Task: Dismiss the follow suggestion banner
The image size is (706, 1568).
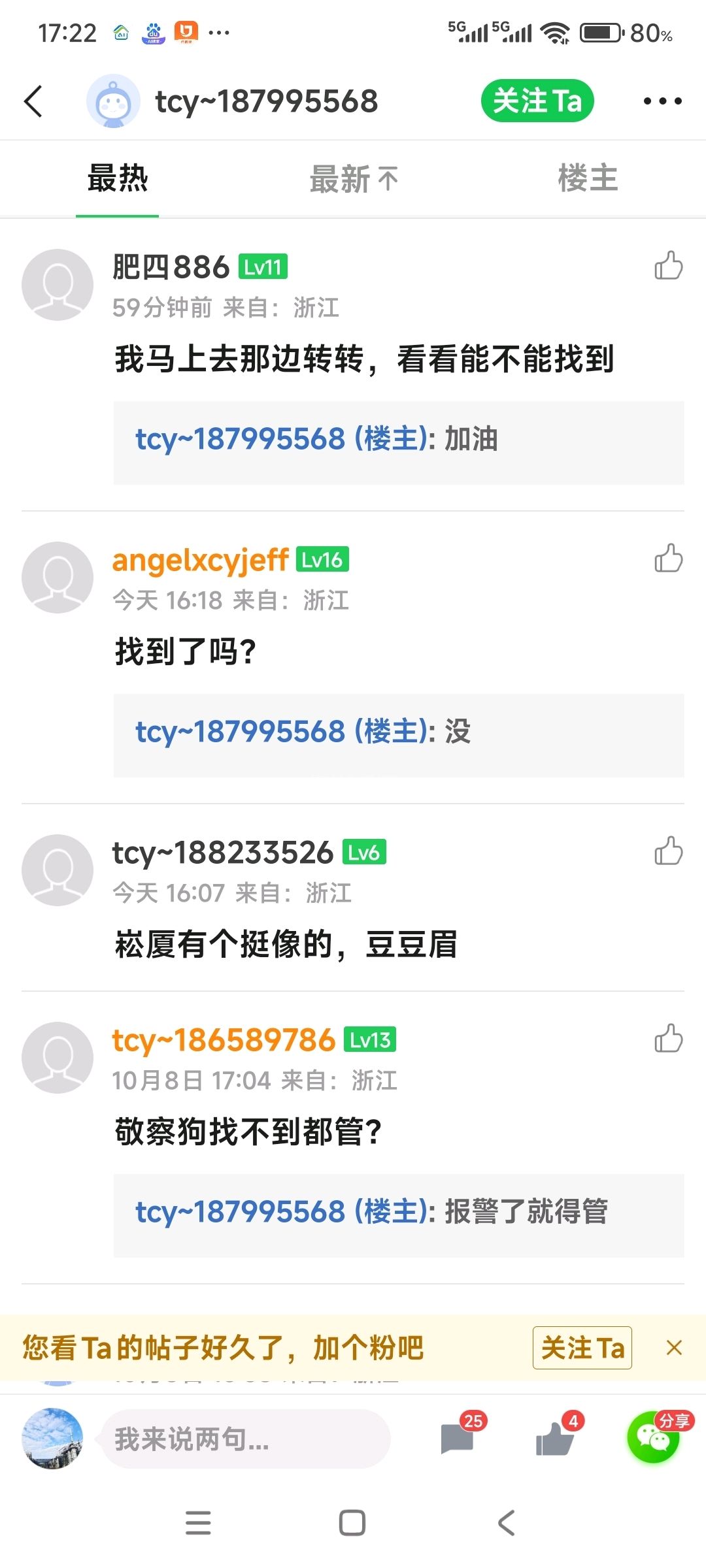Action: [x=674, y=1347]
